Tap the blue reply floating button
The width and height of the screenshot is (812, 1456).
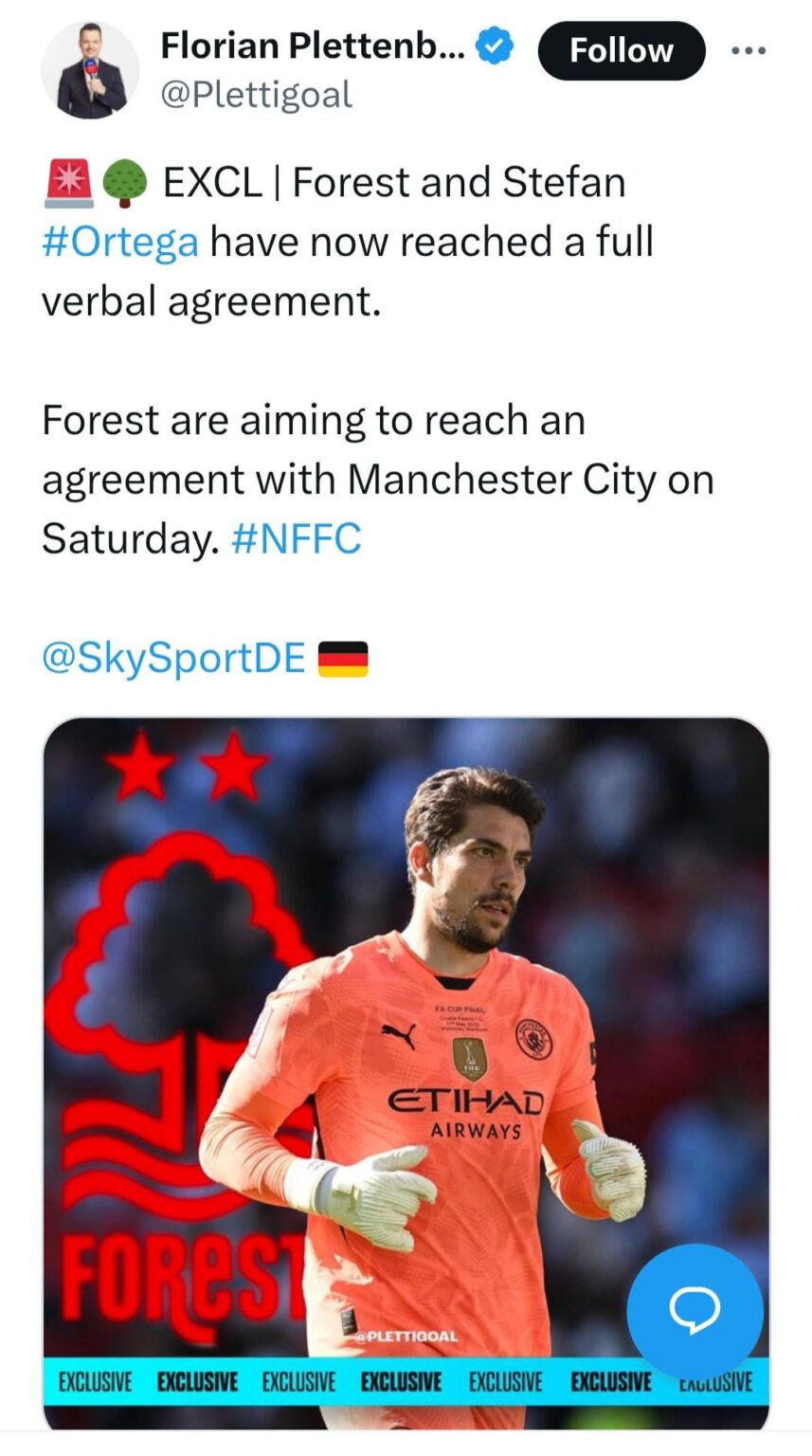pyautogui.click(x=695, y=1310)
